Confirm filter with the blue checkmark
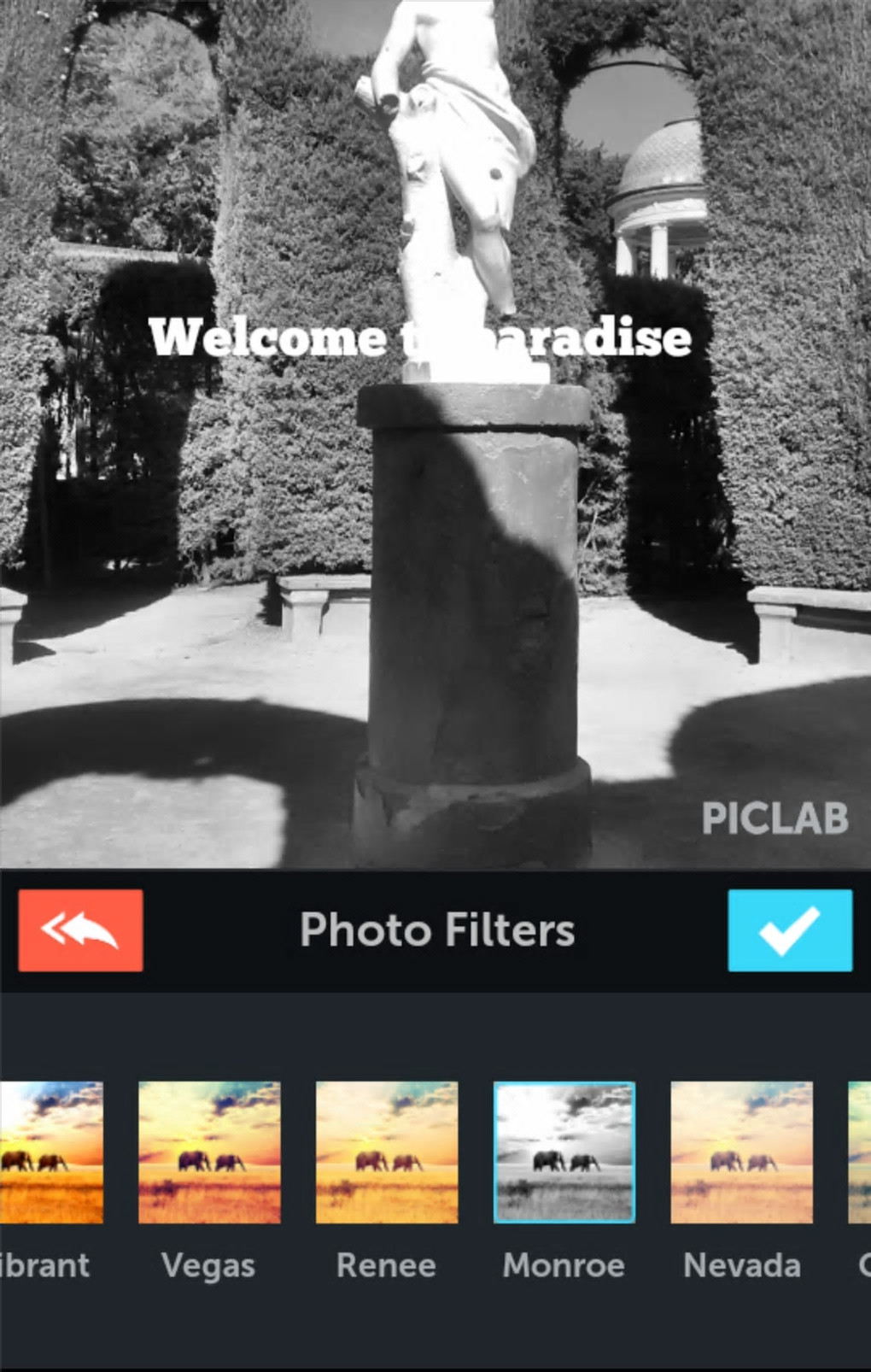Image resolution: width=871 pixels, height=1372 pixels. click(790, 930)
